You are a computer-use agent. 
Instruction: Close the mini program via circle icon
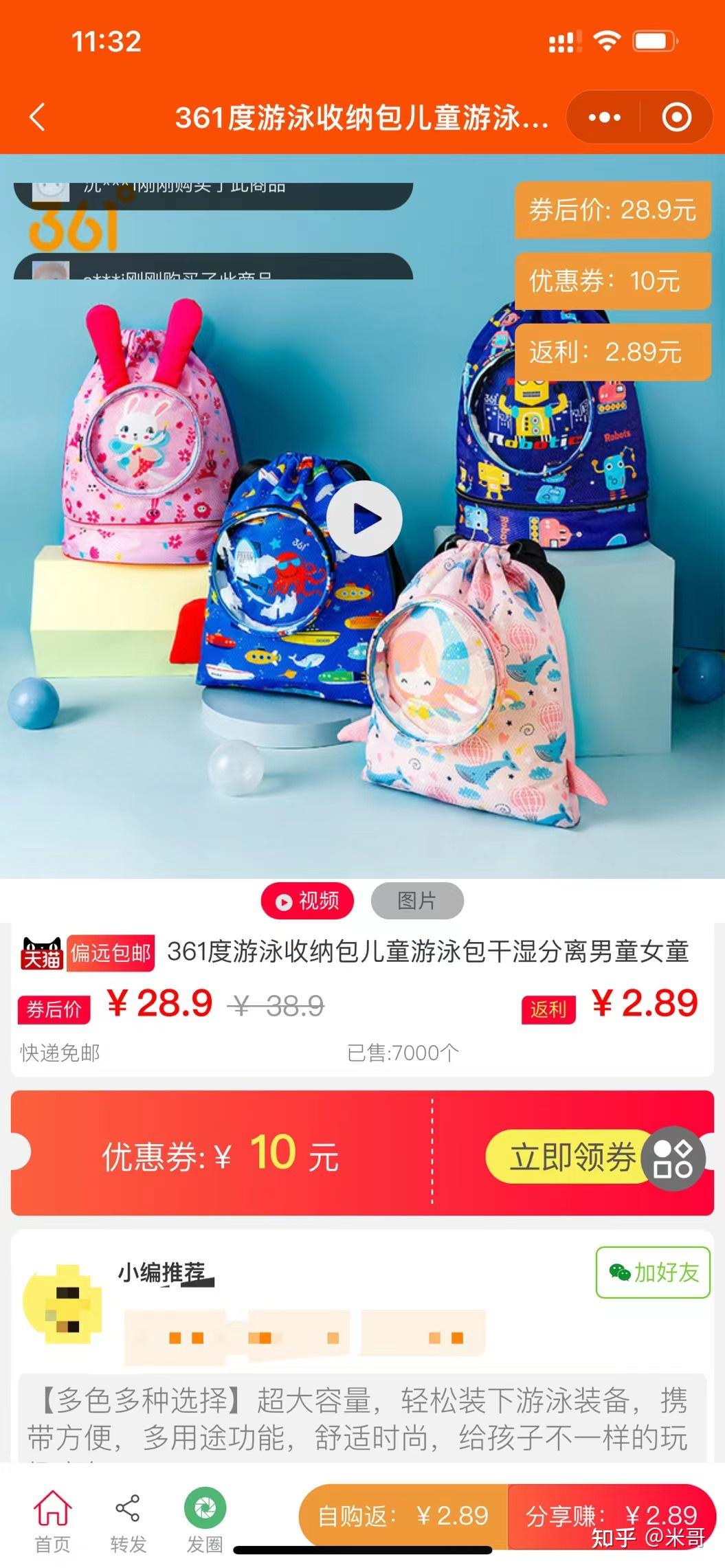(676, 117)
